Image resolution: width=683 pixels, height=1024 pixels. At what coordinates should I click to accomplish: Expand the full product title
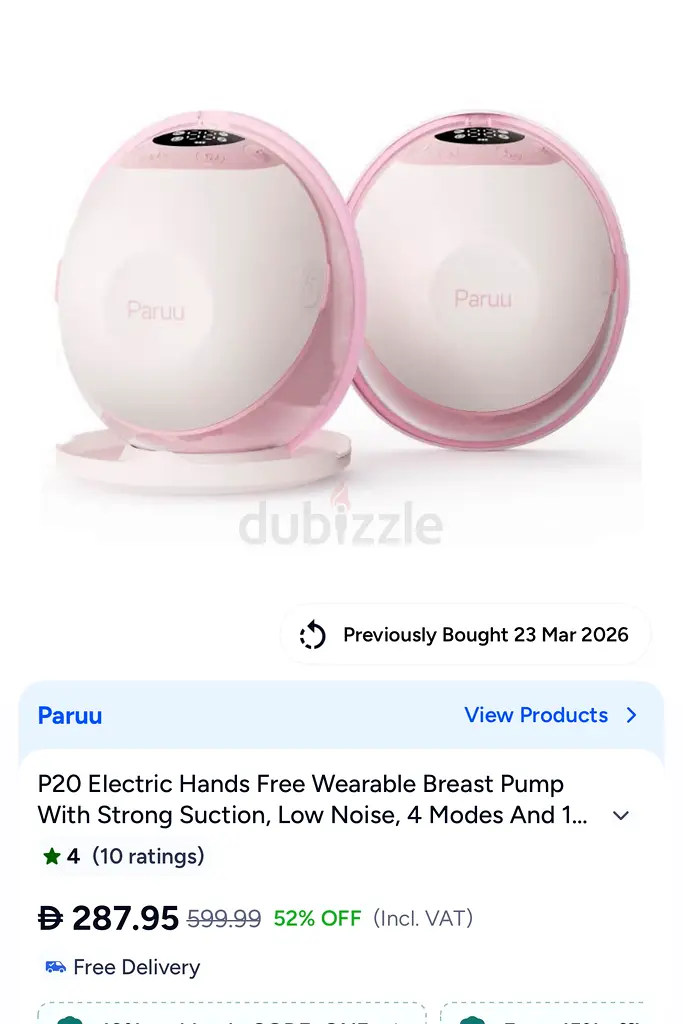tap(621, 815)
